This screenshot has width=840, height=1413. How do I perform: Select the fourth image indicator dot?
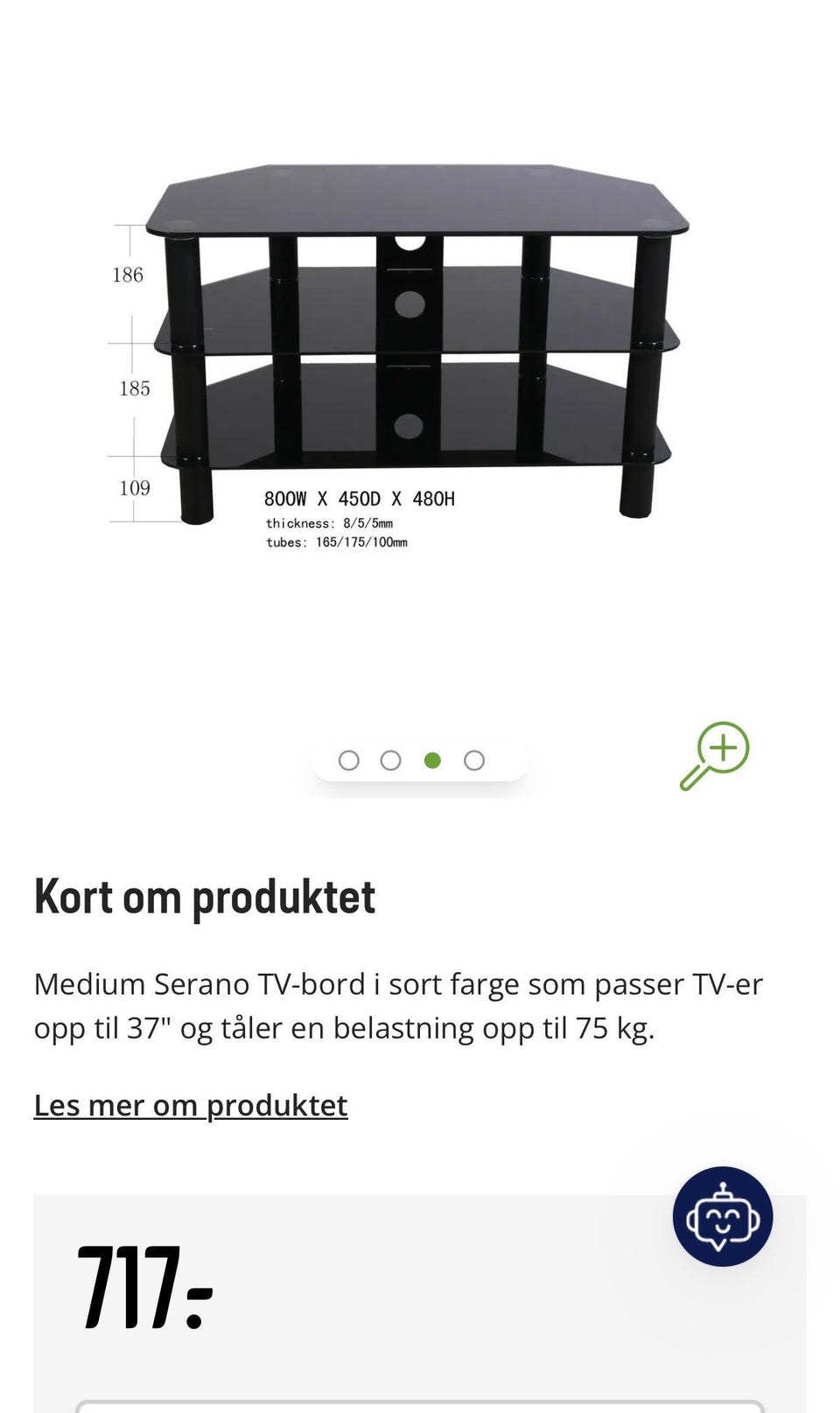[474, 760]
